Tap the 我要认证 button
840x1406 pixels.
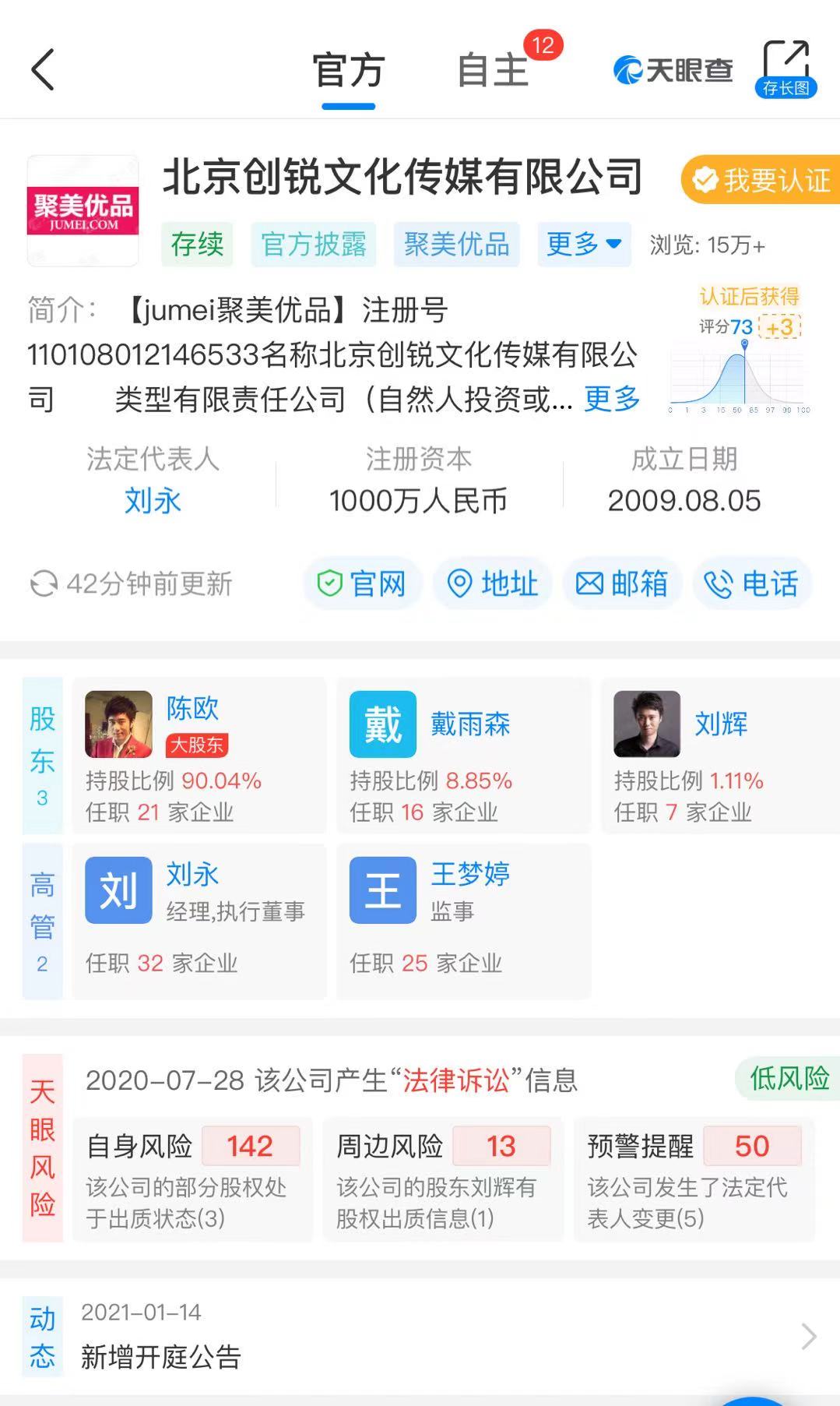pyautogui.click(x=763, y=181)
